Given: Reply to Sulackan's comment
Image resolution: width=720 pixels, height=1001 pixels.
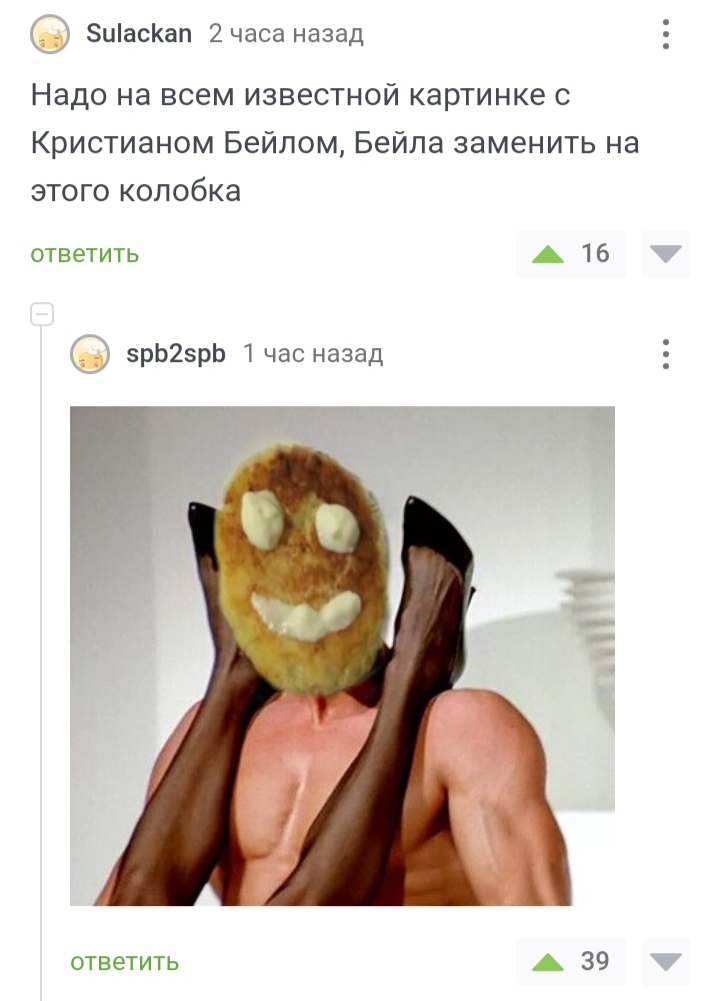Looking at the screenshot, I should (84, 254).
